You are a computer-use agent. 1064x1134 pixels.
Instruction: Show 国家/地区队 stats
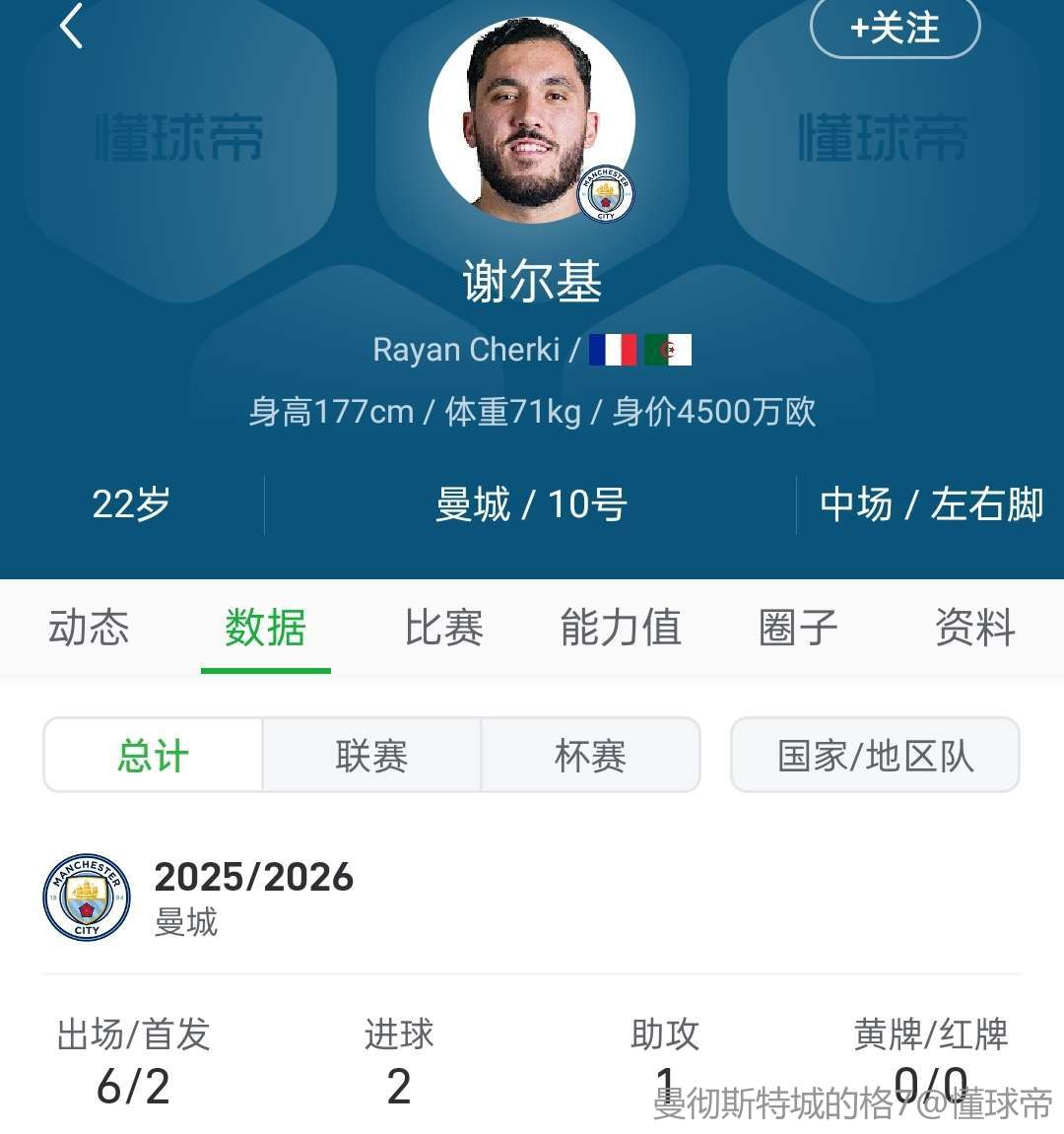(x=875, y=756)
